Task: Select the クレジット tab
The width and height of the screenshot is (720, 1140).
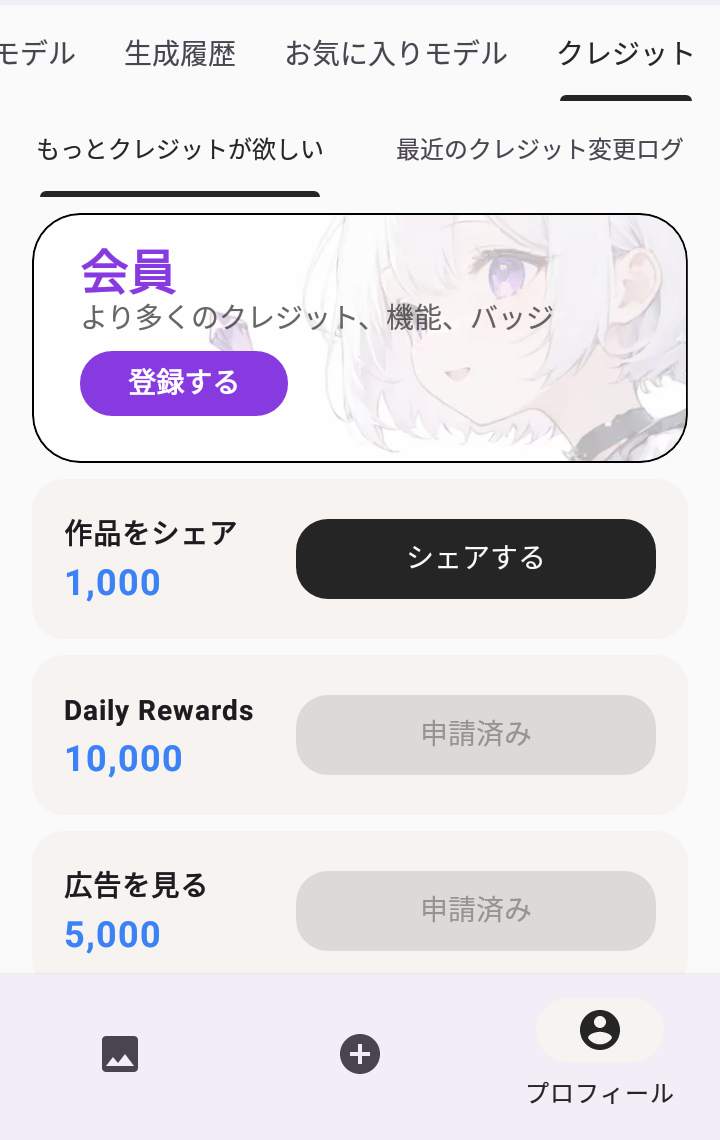Action: (x=625, y=54)
